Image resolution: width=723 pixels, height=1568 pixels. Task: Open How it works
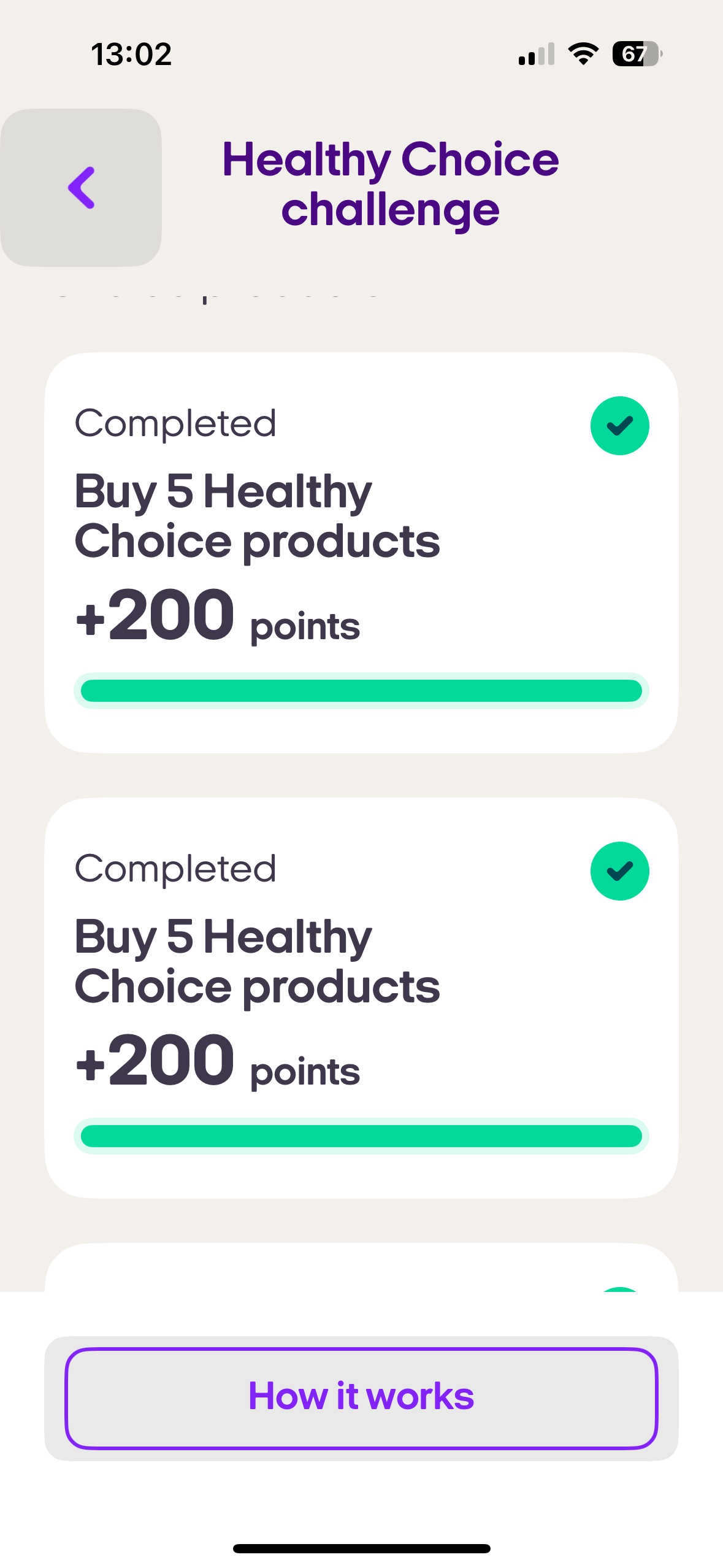pos(361,1398)
